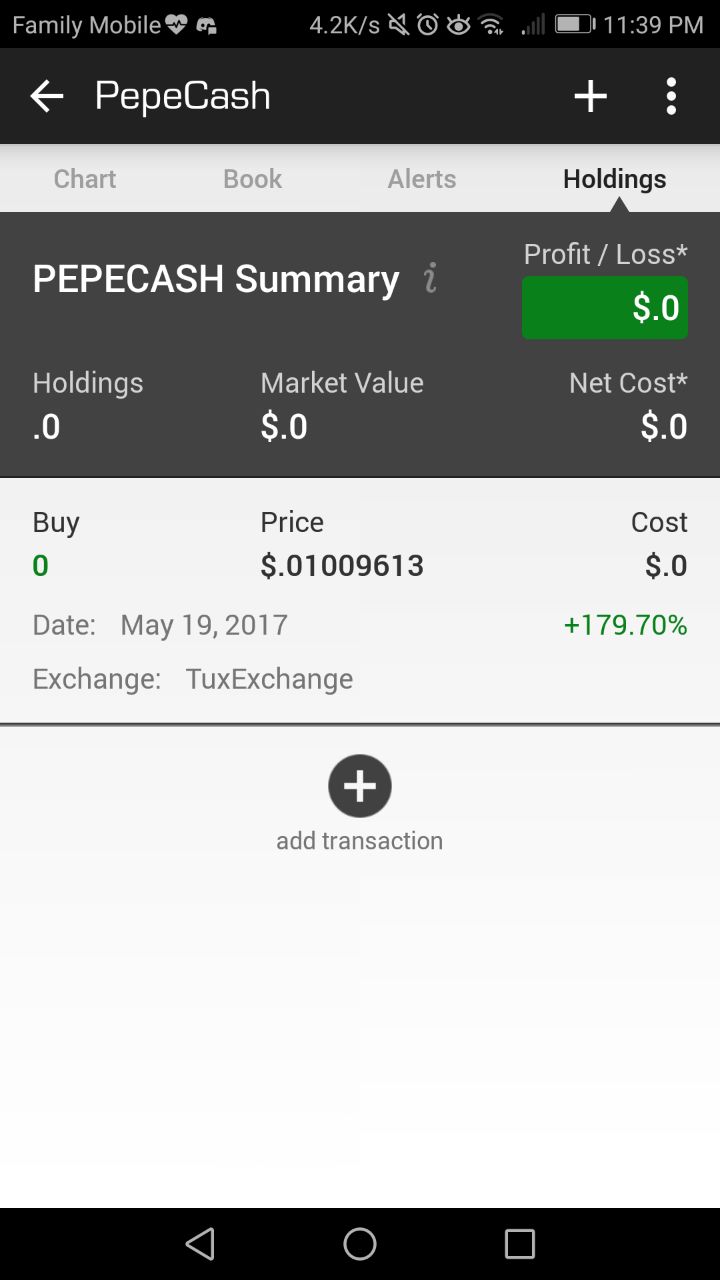Screen dimensions: 720x1280
Task: Select the Holdings tab
Action: point(614,179)
